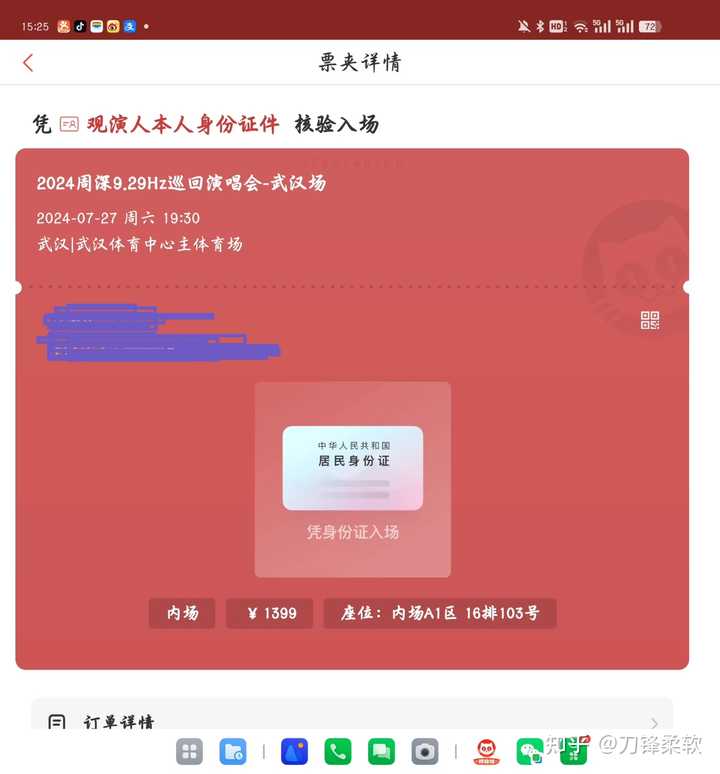The height and width of the screenshot is (774, 720).
Task: Open the Messages app in the dock
Action: [x=381, y=751]
